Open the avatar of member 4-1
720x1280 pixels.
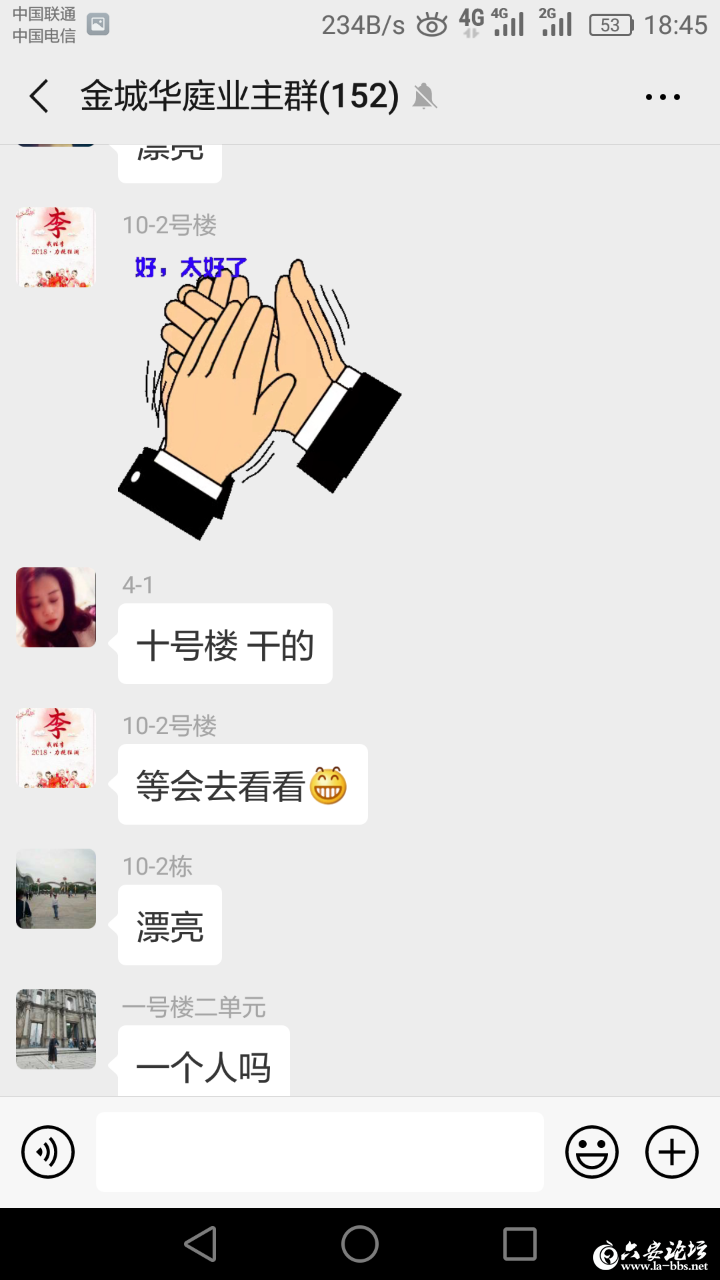coord(56,607)
